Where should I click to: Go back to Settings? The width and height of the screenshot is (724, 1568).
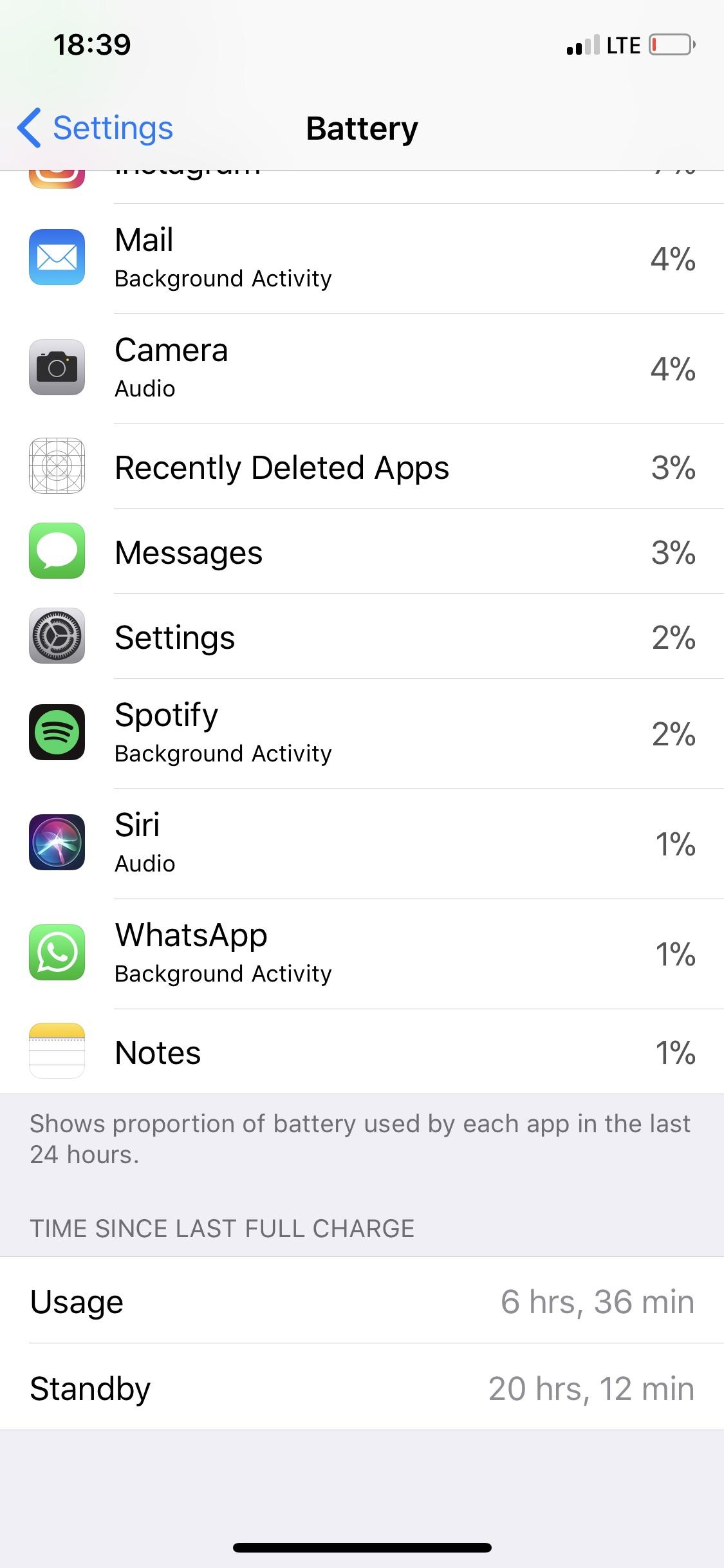[x=97, y=128]
